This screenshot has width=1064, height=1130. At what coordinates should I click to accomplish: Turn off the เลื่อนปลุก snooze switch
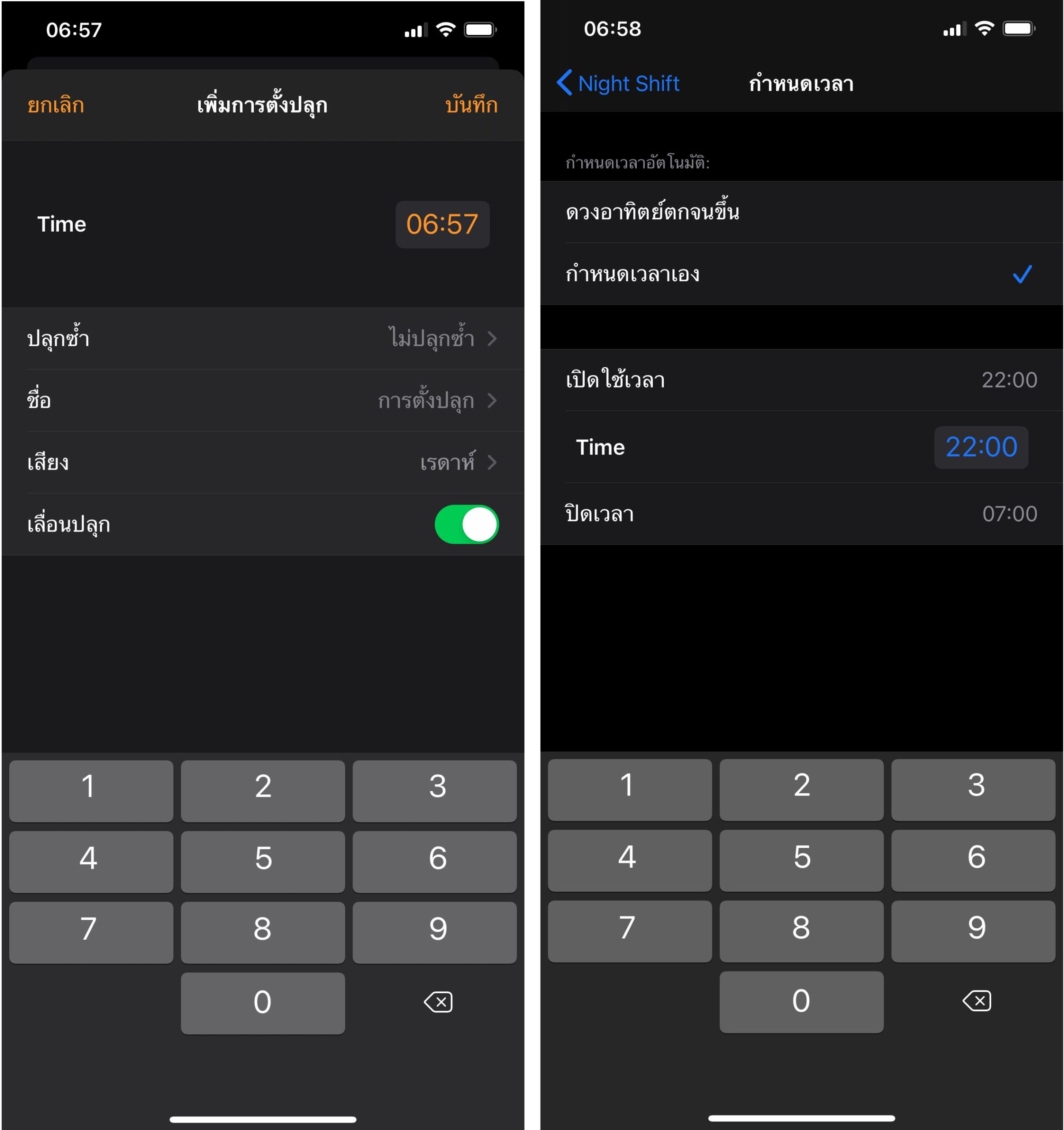pos(466,524)
